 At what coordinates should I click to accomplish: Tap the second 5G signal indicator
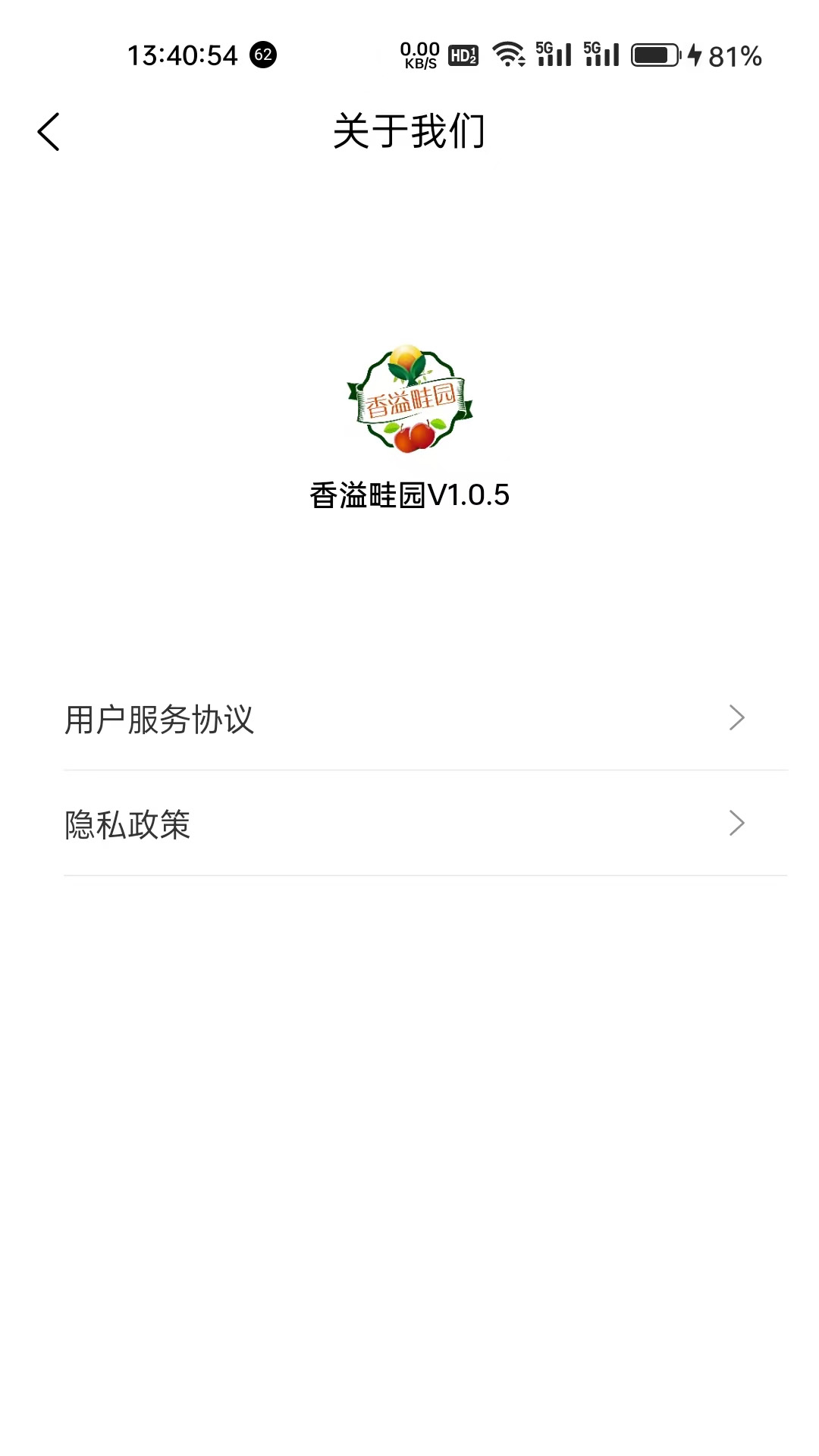603,55
